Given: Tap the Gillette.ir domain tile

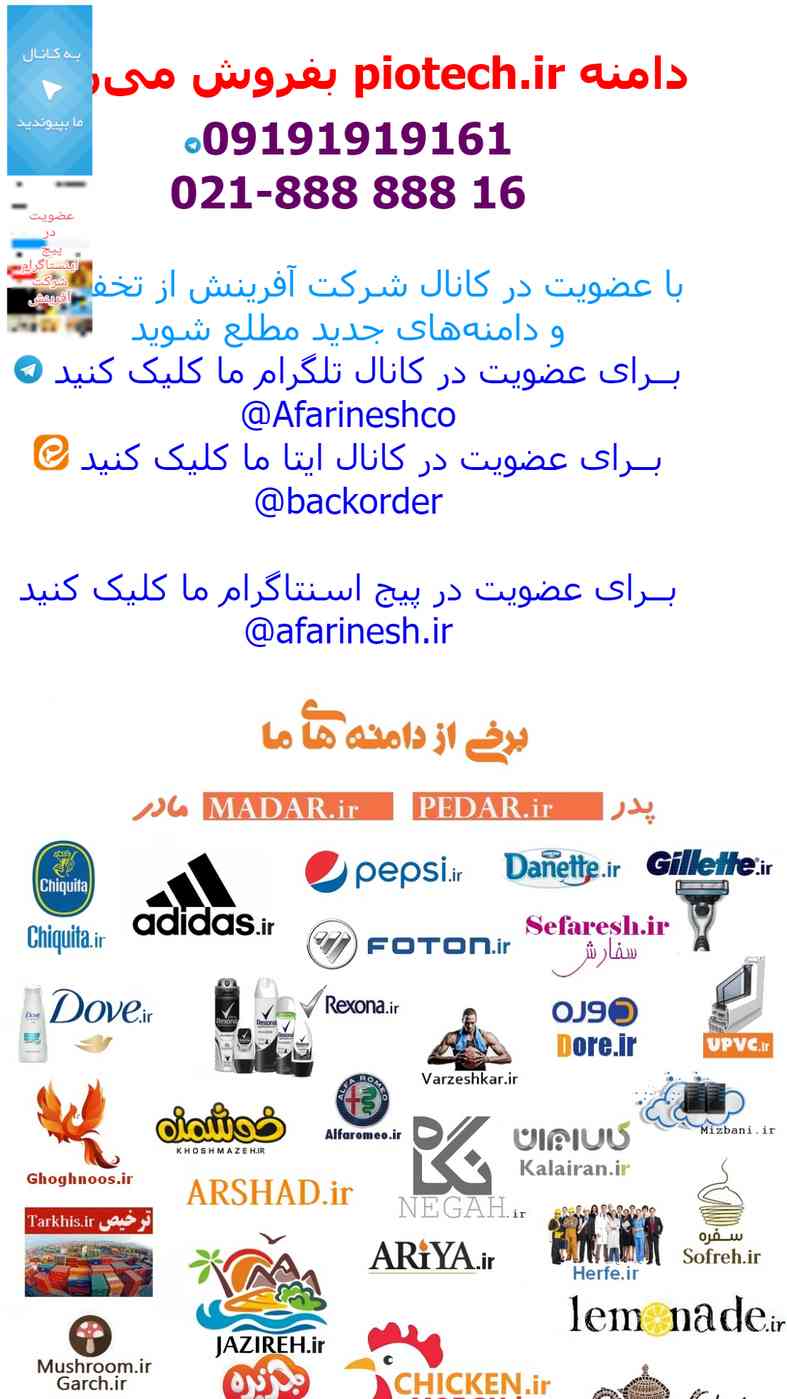Looking at the screenshot, I should pos(709,895).
